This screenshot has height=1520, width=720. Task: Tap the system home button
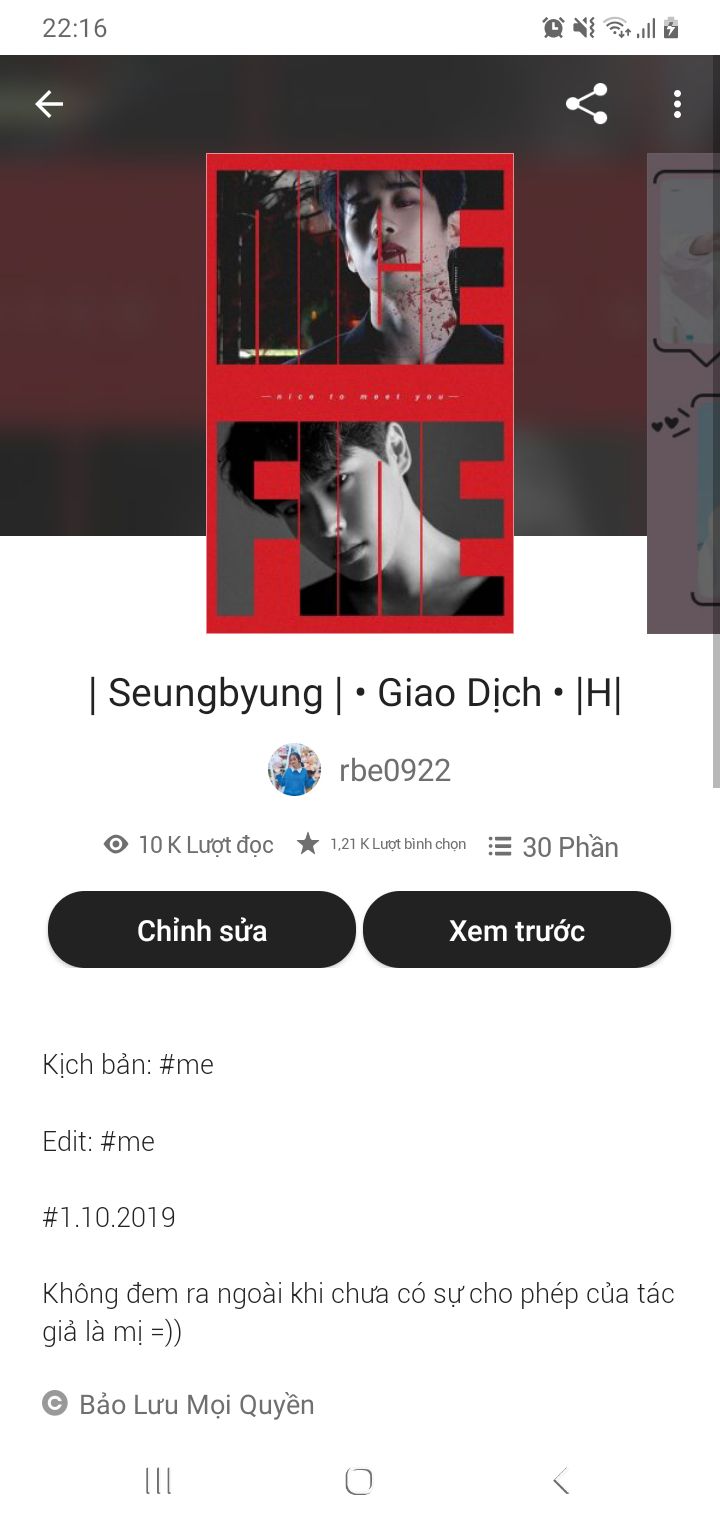click(359, 1481)
